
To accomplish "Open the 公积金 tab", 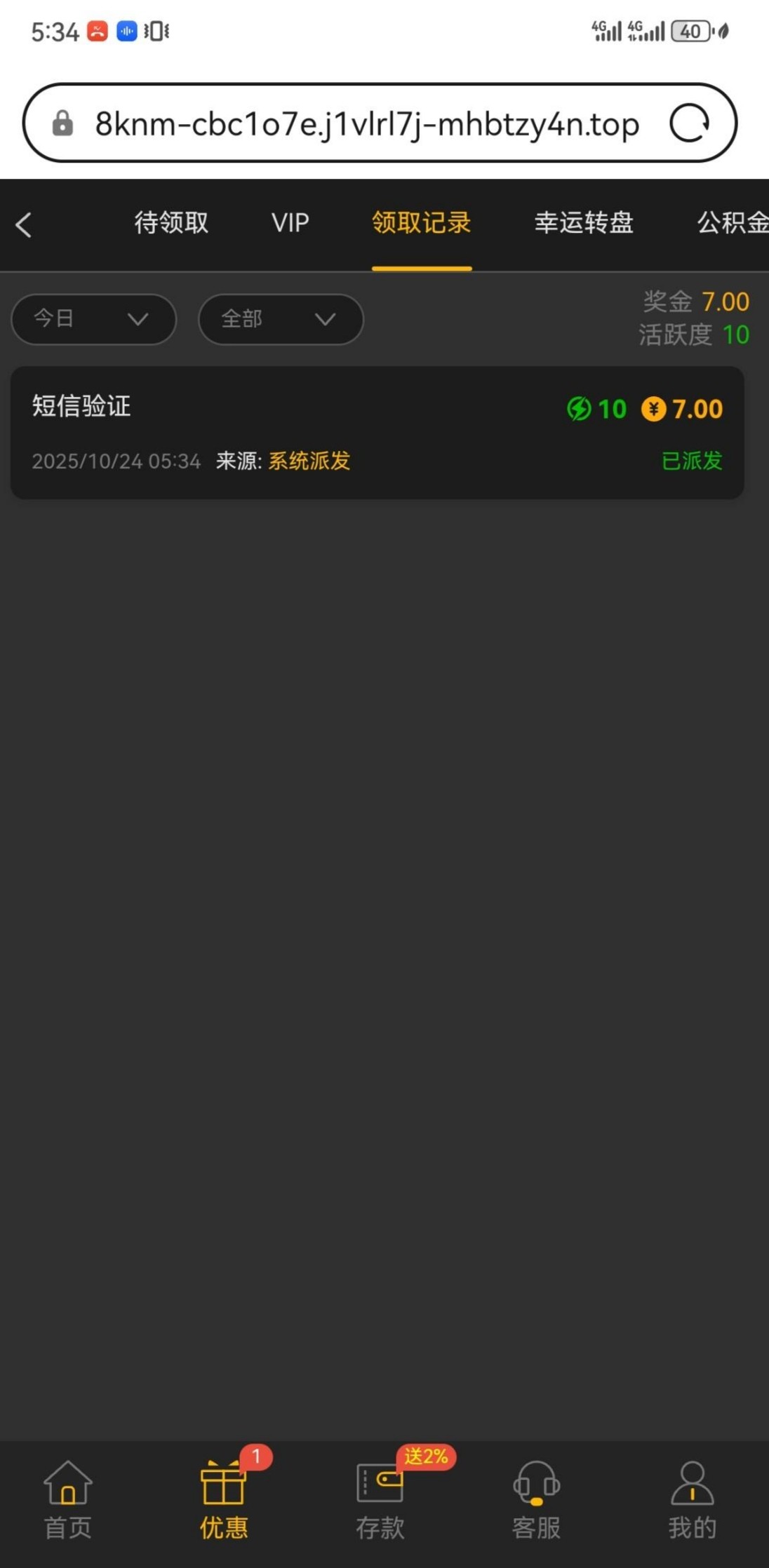I will click(x=731, y=223).
